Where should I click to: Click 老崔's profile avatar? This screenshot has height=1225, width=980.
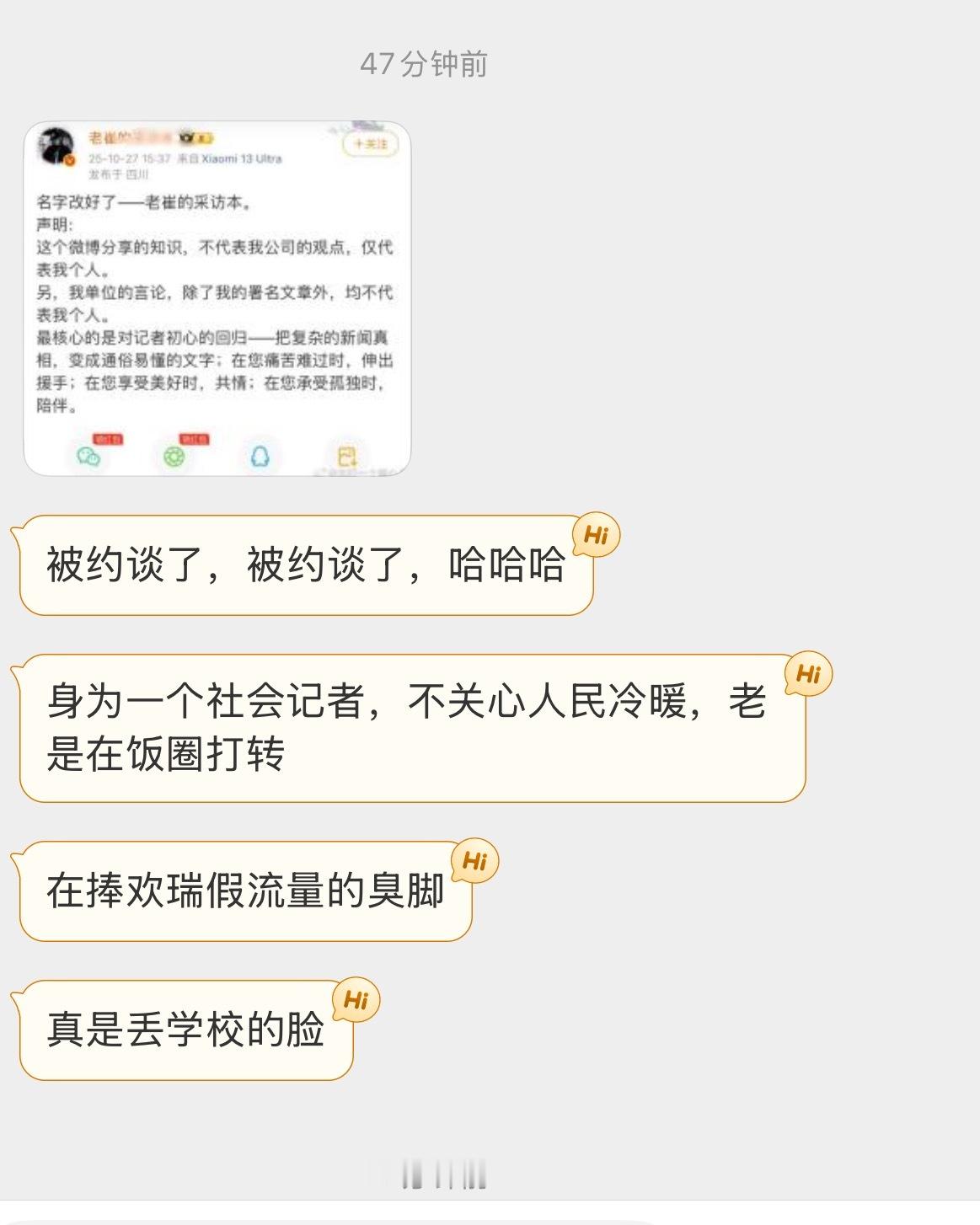[x=56, y=143]
